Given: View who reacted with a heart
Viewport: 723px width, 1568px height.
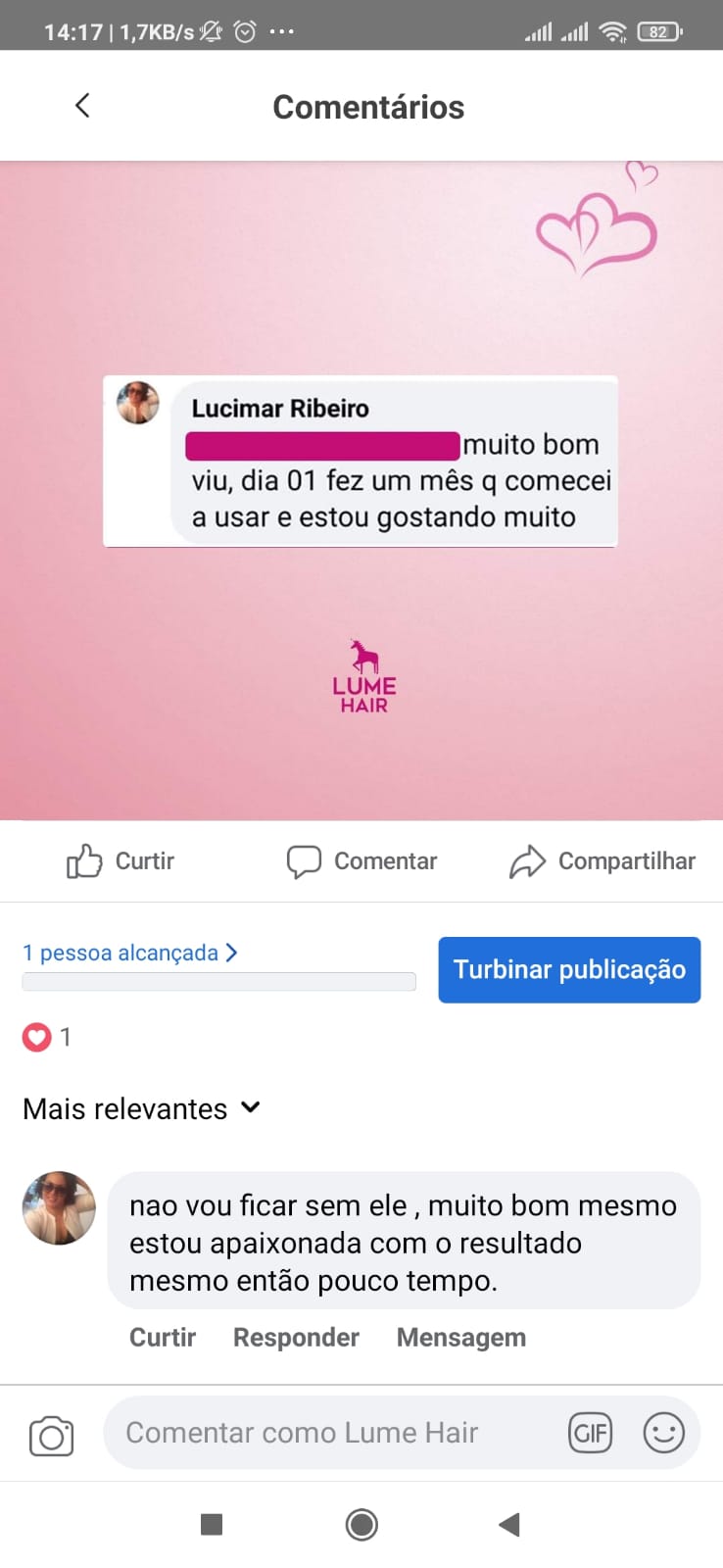Looking at the screenshot, I should [46, 1037].
